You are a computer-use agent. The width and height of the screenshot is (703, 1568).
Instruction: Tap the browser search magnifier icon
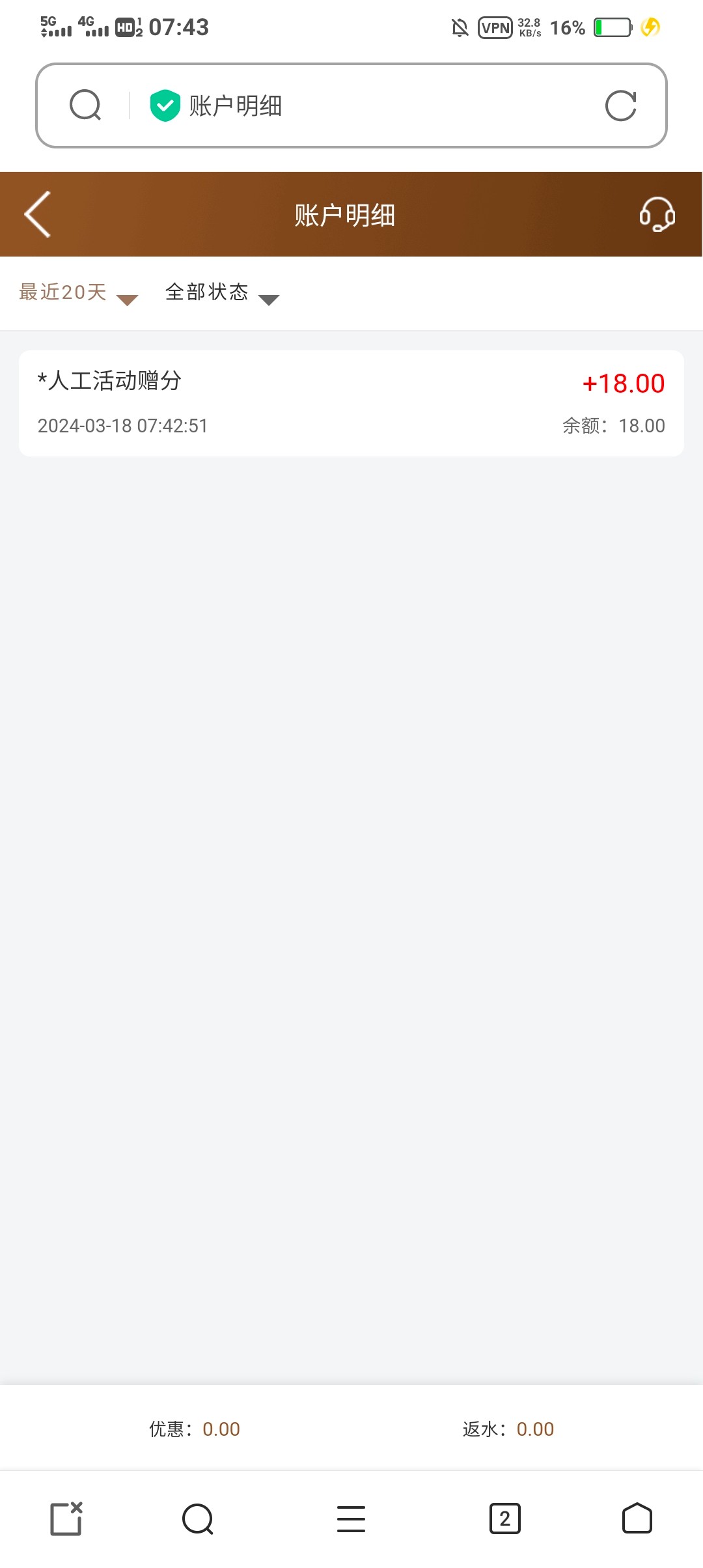[85, 105]
